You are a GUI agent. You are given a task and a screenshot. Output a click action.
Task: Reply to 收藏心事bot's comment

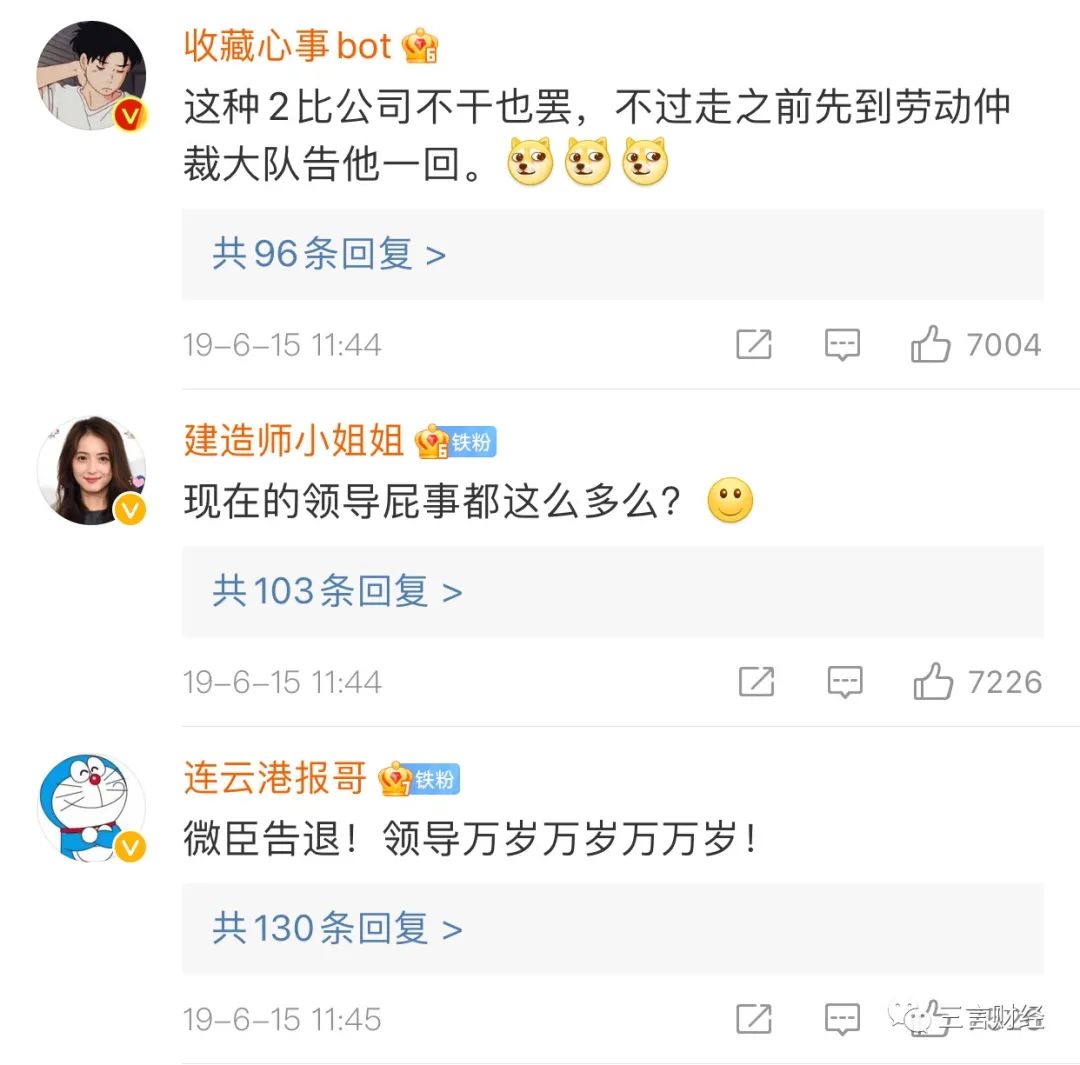842,345
